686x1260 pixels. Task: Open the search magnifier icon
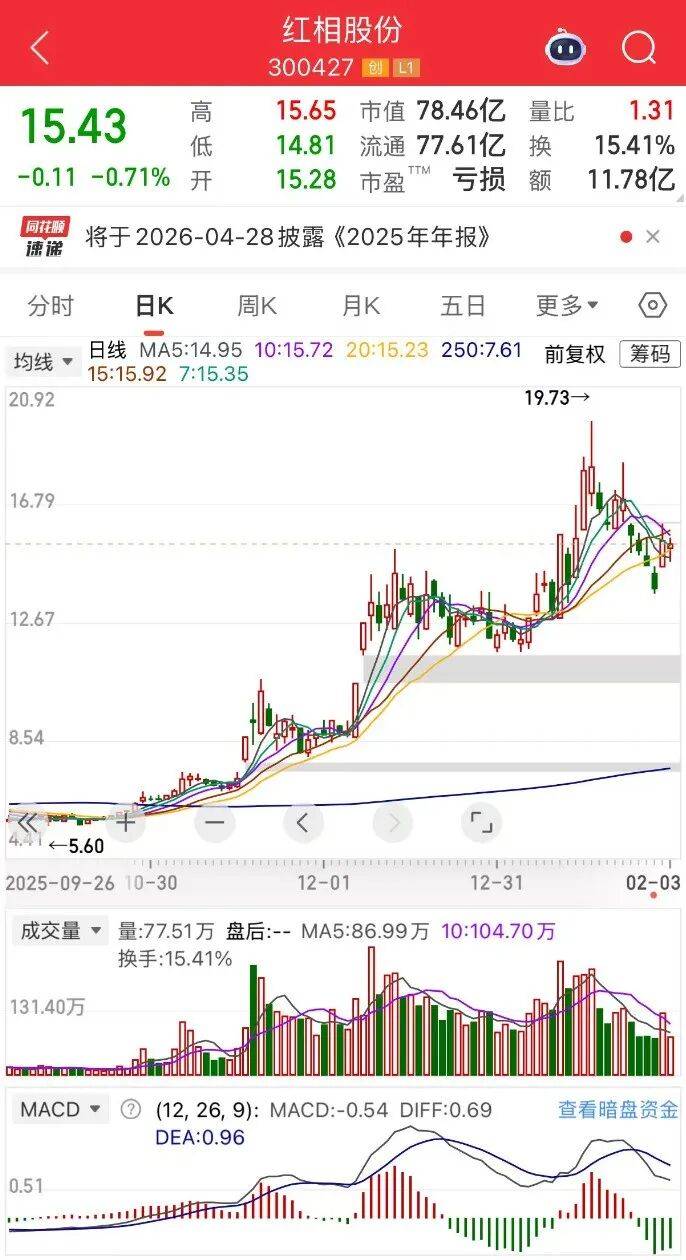point(638,47)
